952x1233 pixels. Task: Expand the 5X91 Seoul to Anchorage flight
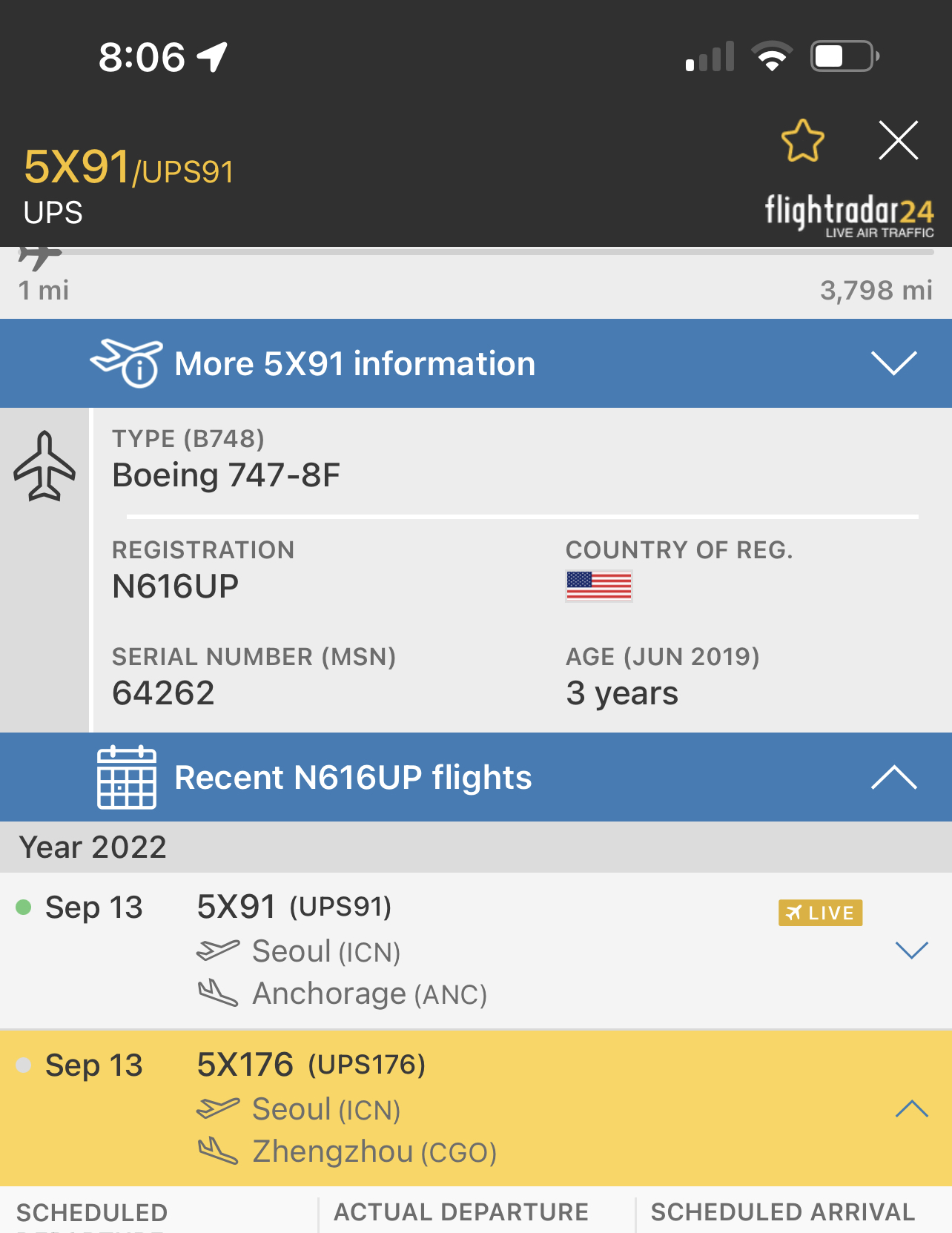(911, 950)
